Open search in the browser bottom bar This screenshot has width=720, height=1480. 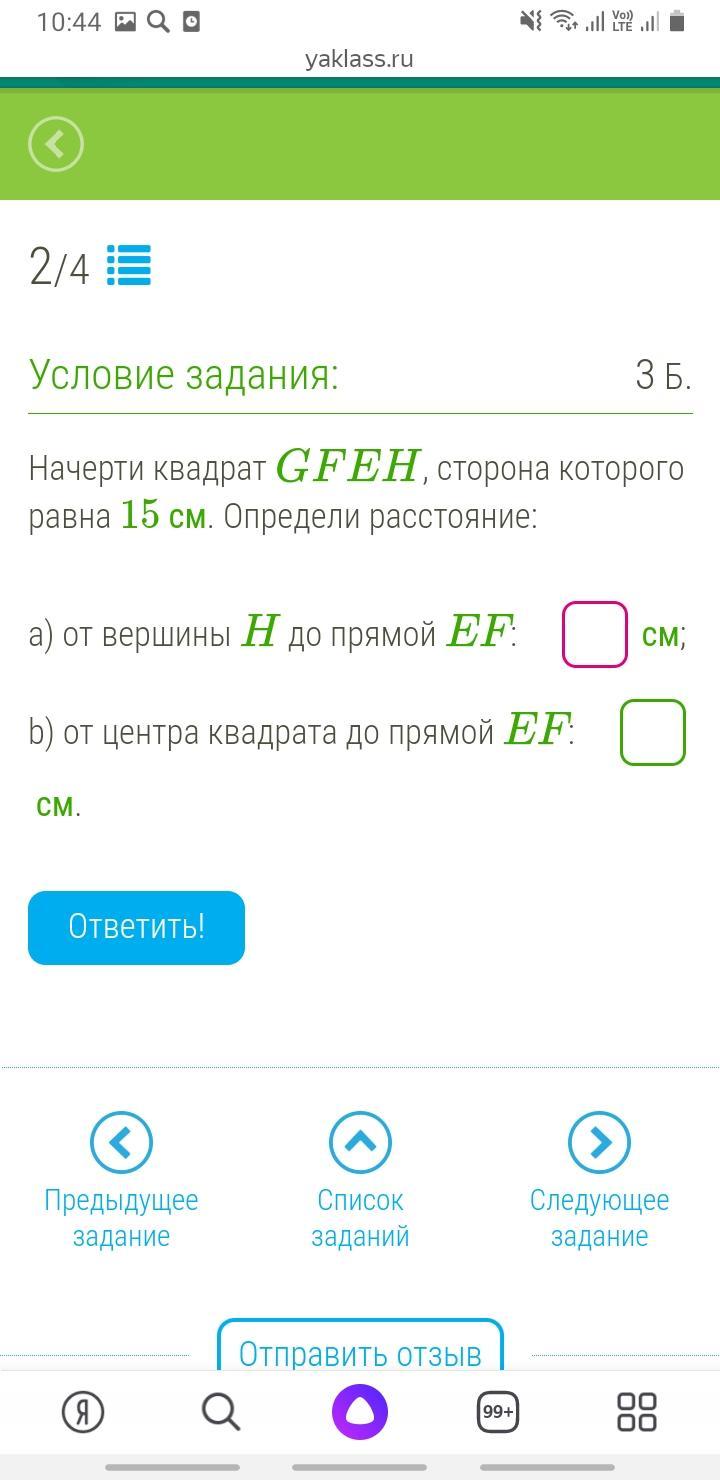[221, 1412]
